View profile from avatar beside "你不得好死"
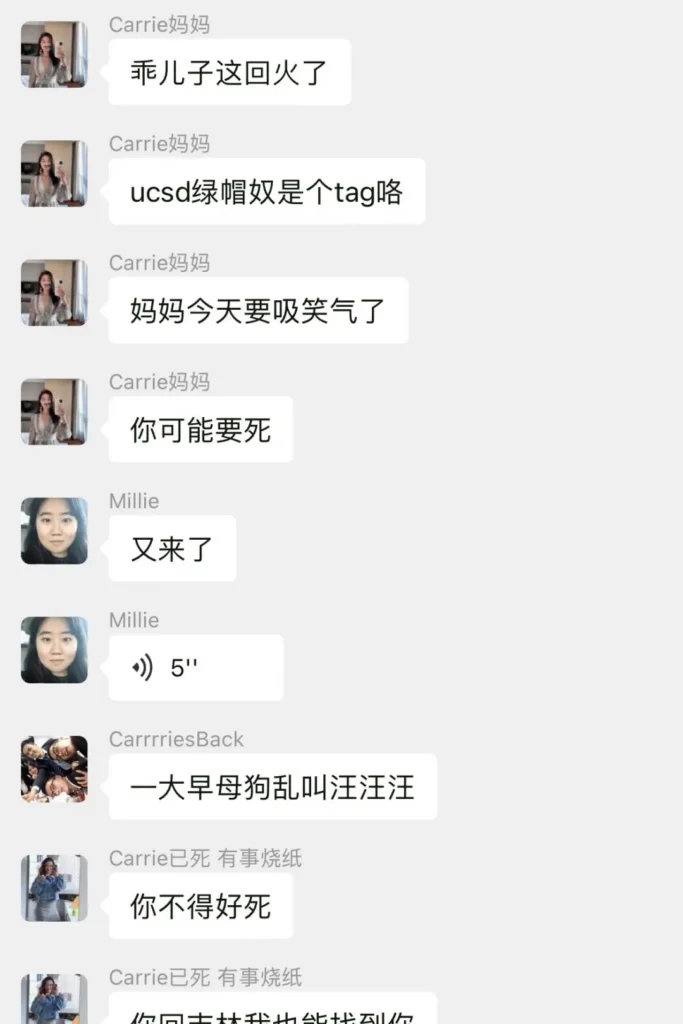The image size is (683, 1024). point(54,888)
